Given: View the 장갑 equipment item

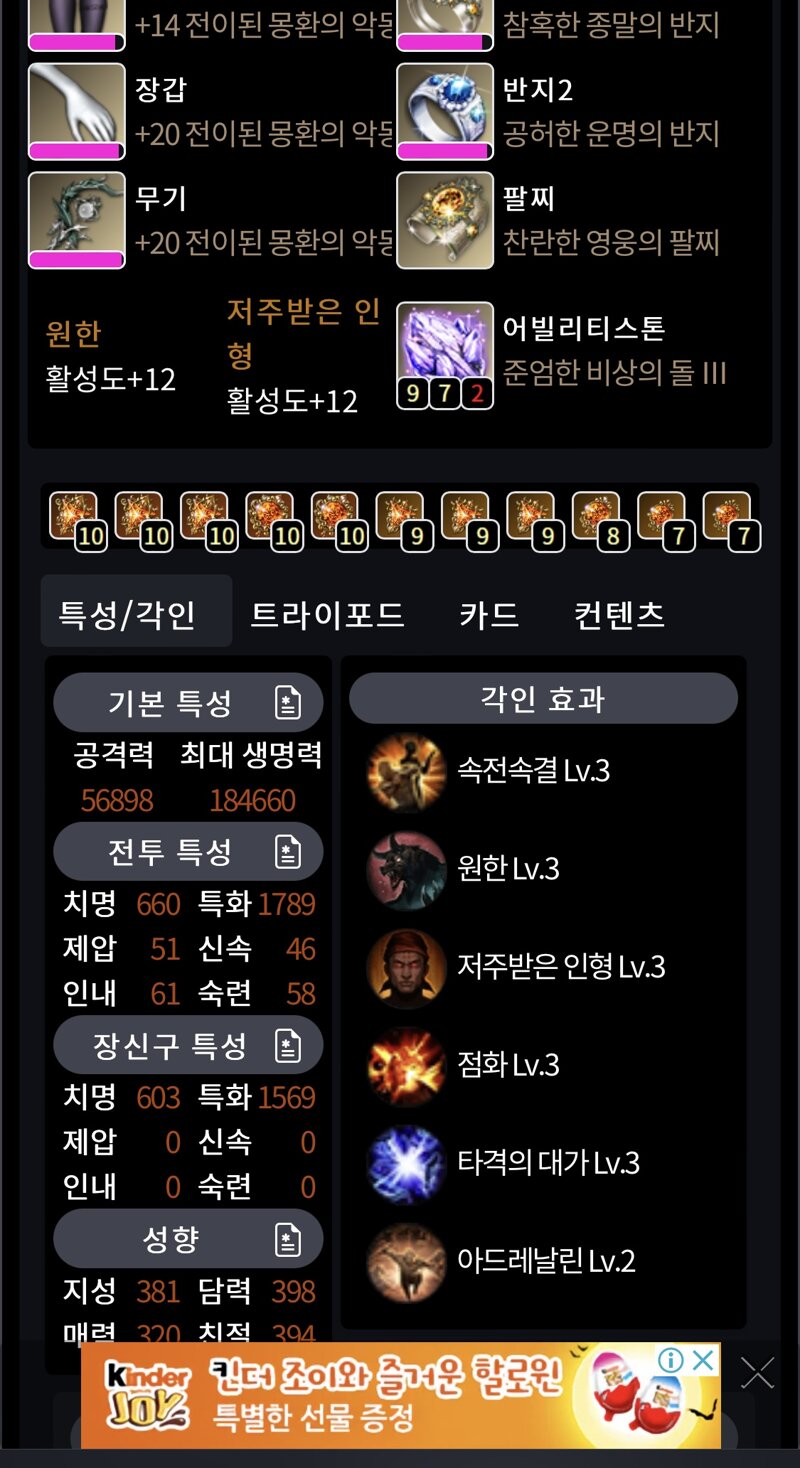Looking at the screenshot, I should [77, 111].
